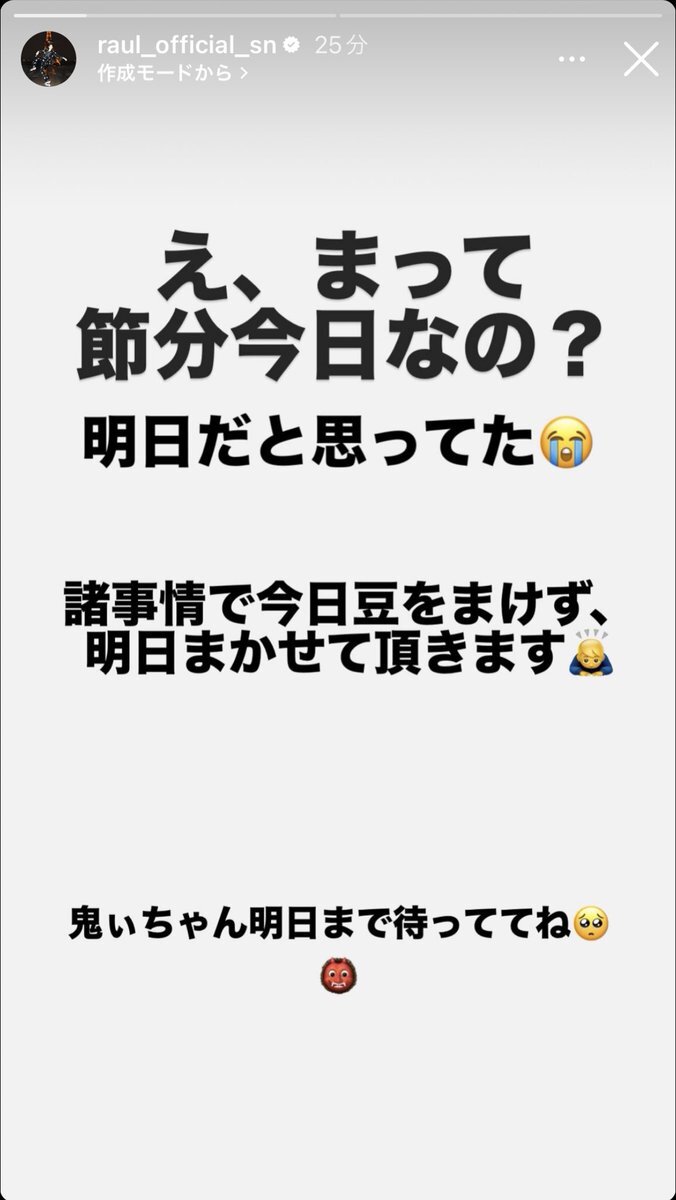This screenshot has width=676, height=1200.
Task: Open raul_official_sn profile picture
Action: 48,58
